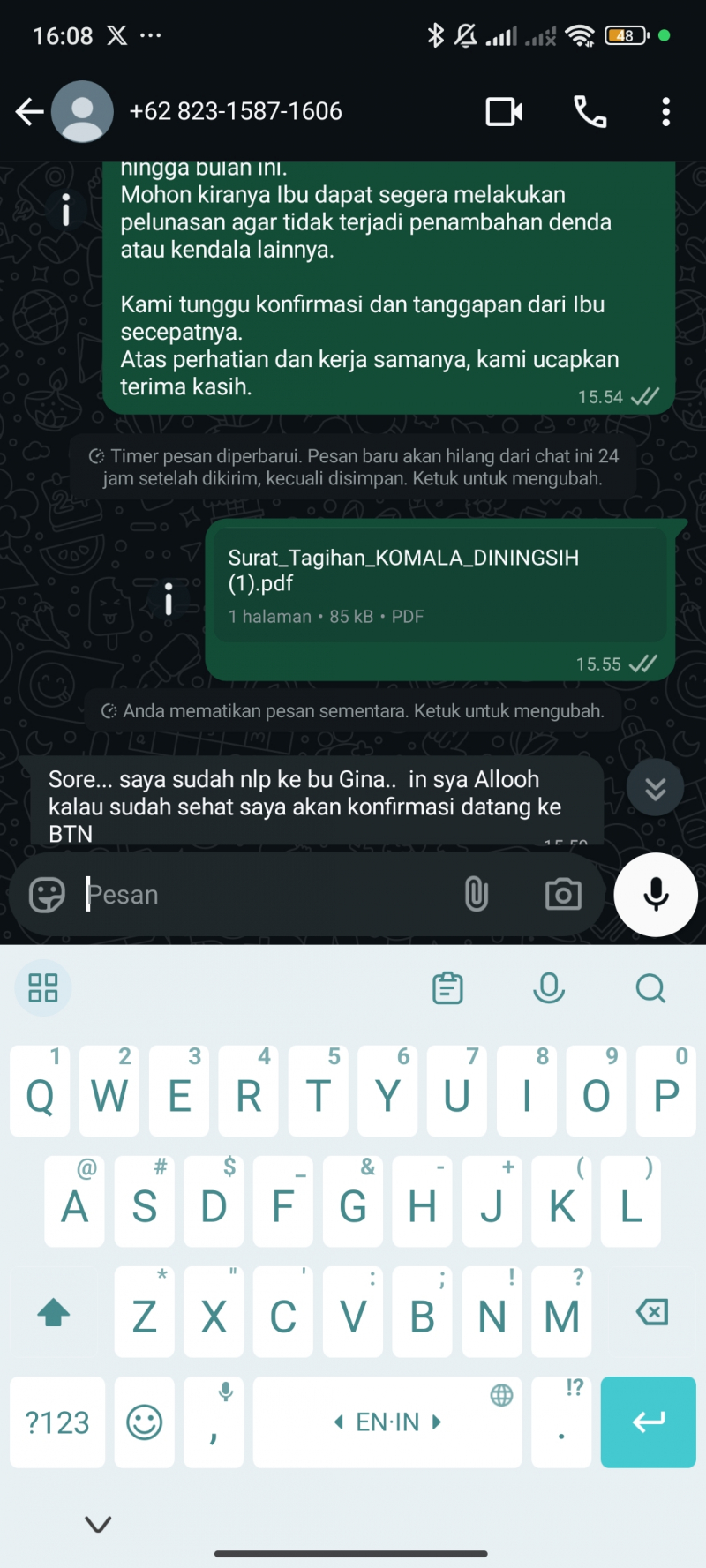Go back with the back arrow

(29, 111)
